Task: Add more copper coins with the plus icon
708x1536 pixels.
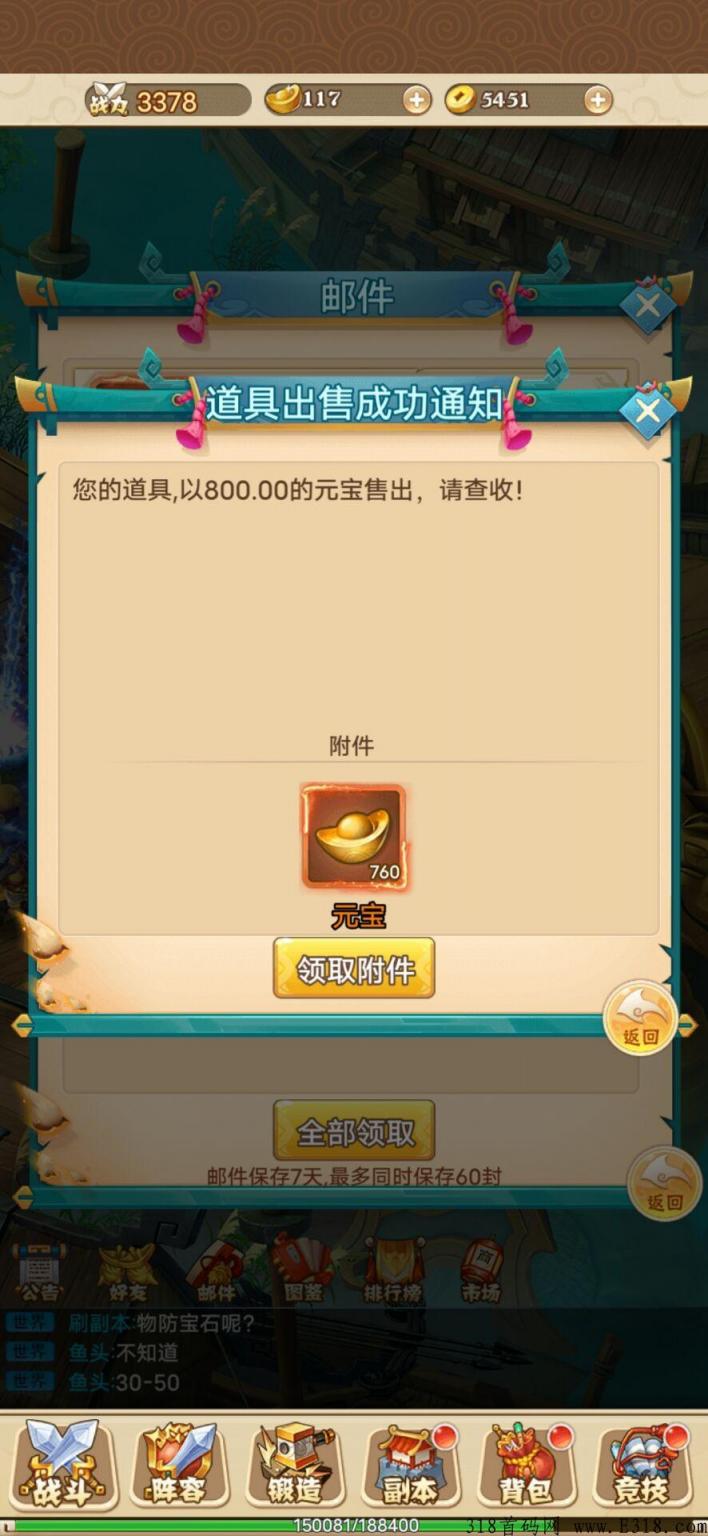Action: tap(597, 100)
